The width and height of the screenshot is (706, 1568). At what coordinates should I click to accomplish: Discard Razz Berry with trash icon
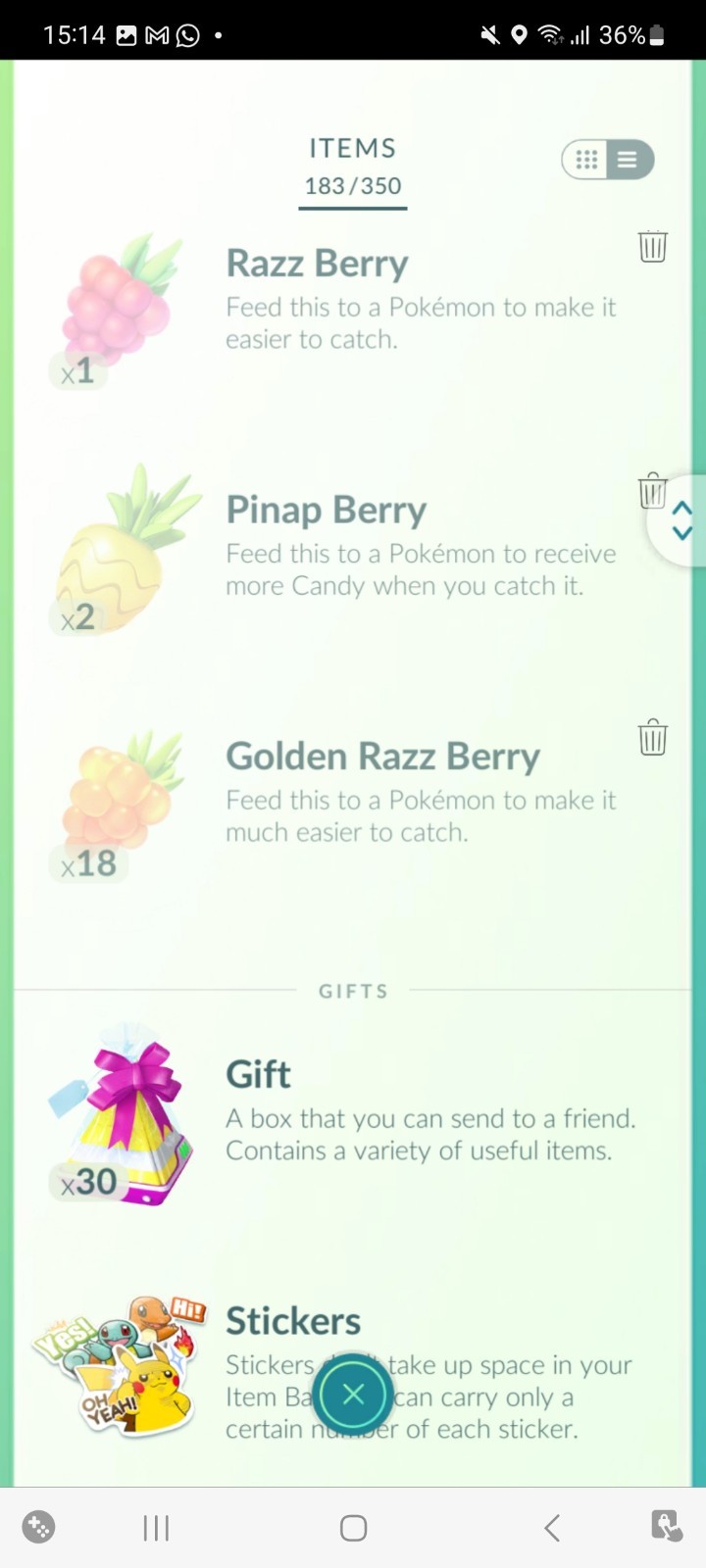(x=653, y=246)
